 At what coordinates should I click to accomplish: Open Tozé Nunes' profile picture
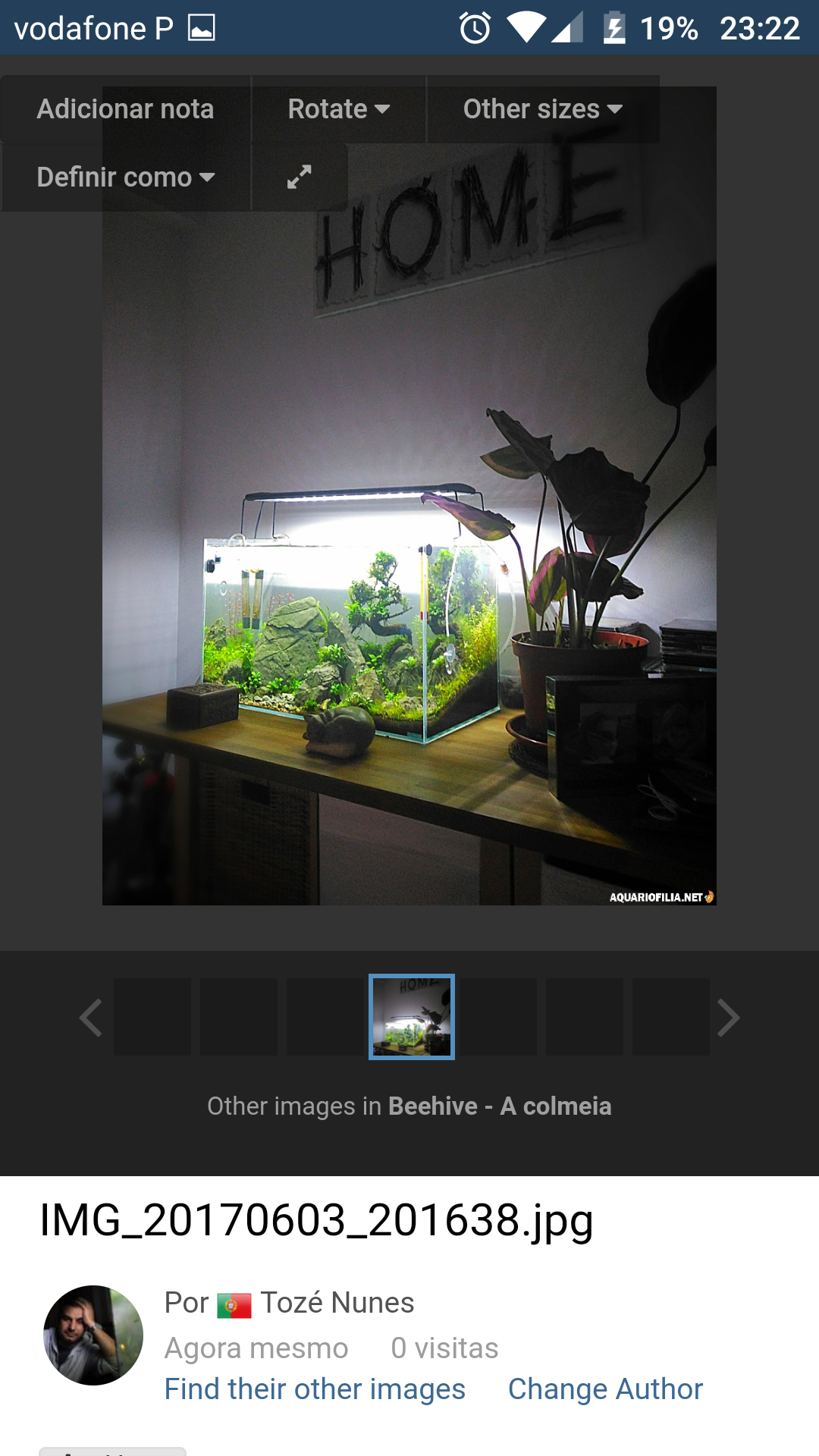point(93,1335)
